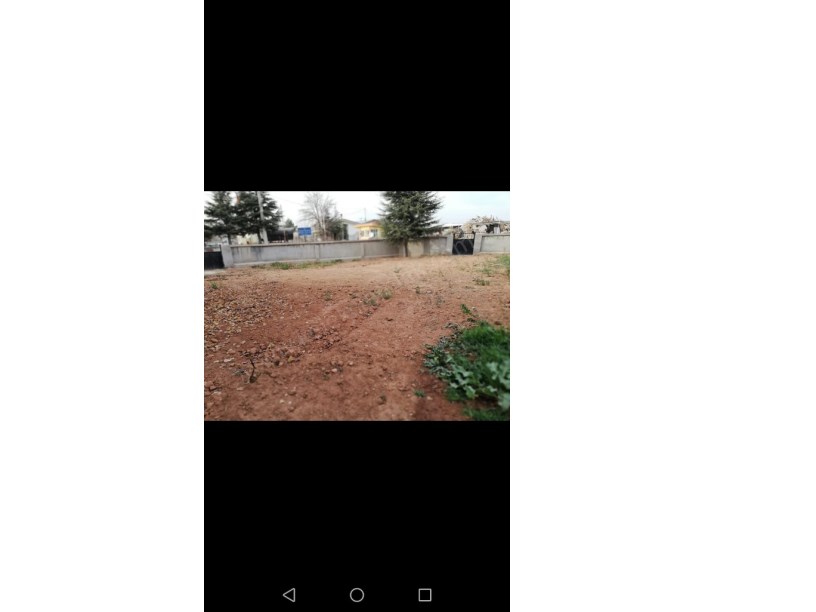Return to the home screen
Image resolution: width=816 pixels, height=612 pixels.
pos(357,595)
